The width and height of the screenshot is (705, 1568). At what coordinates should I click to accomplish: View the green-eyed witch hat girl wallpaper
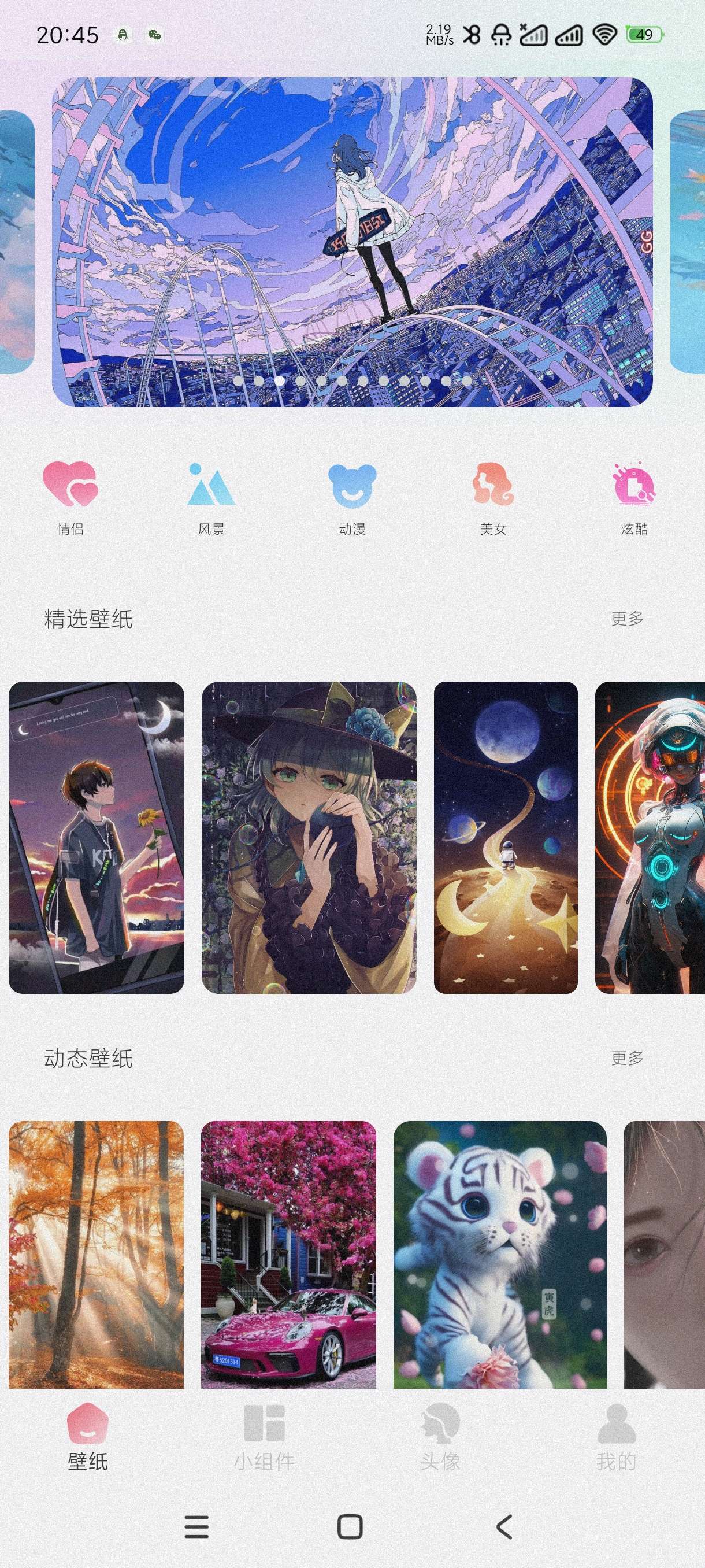(x=309, y=837)
